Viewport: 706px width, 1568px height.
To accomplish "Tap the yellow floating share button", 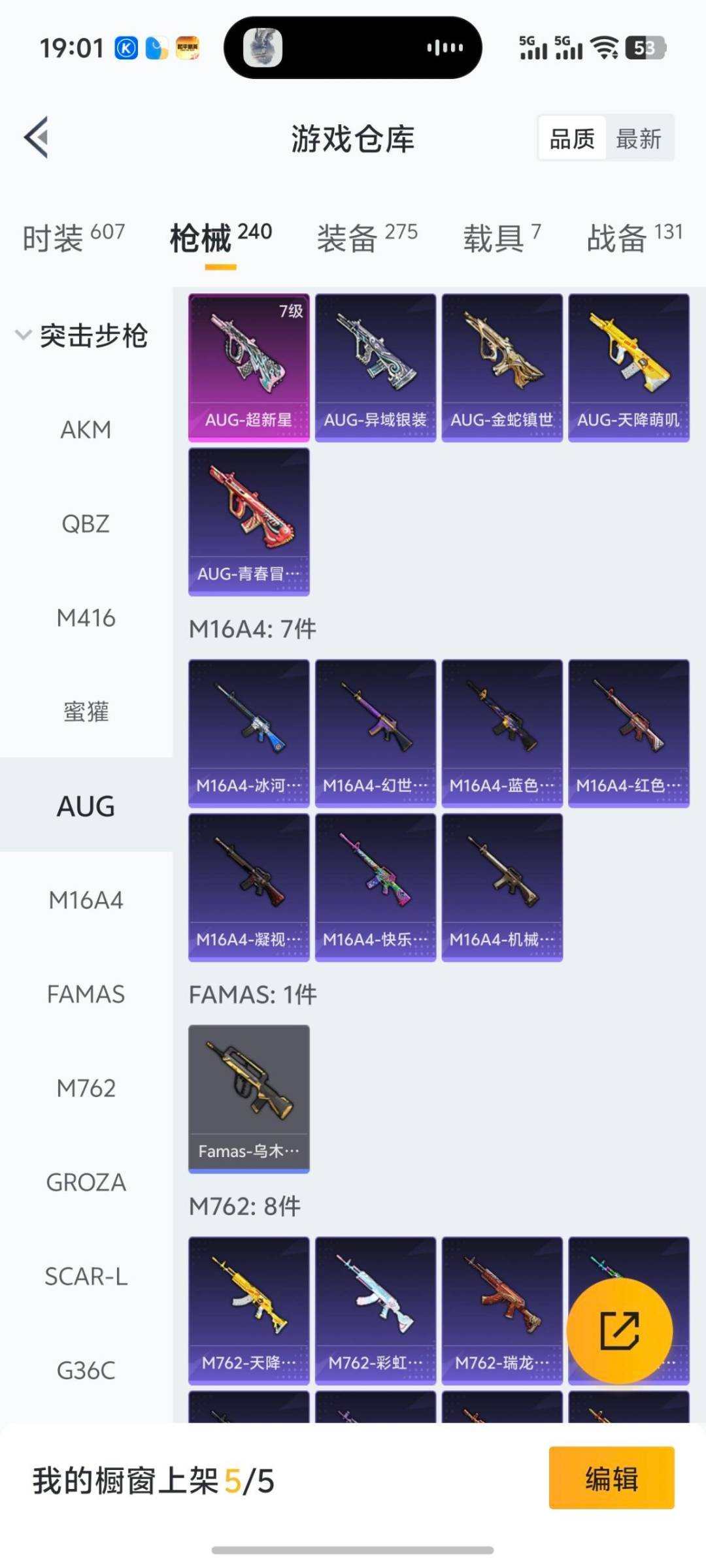I will [x=619, y=1331].
